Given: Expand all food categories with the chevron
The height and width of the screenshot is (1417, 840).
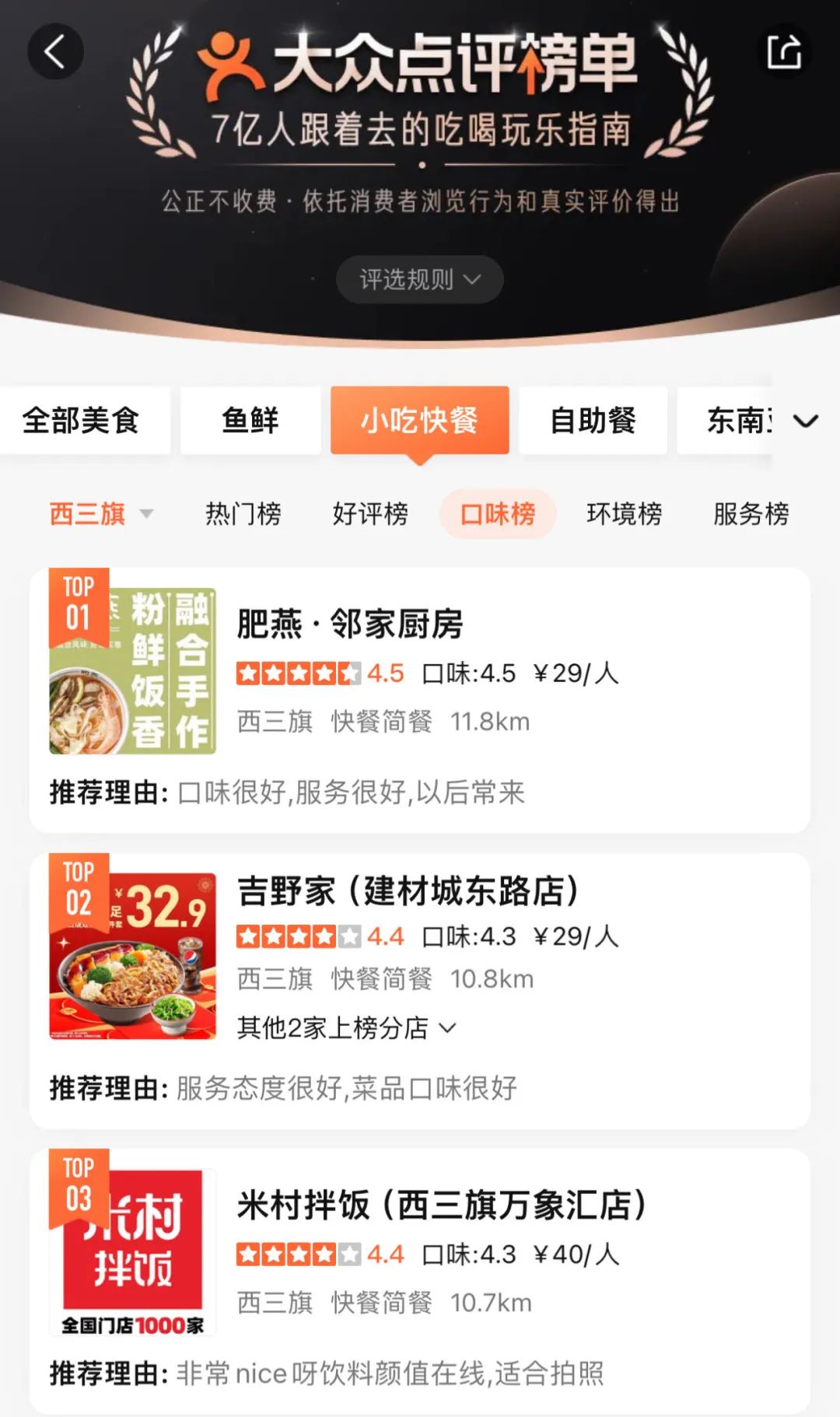Looking at the screenshot, I should pos(805,421).
